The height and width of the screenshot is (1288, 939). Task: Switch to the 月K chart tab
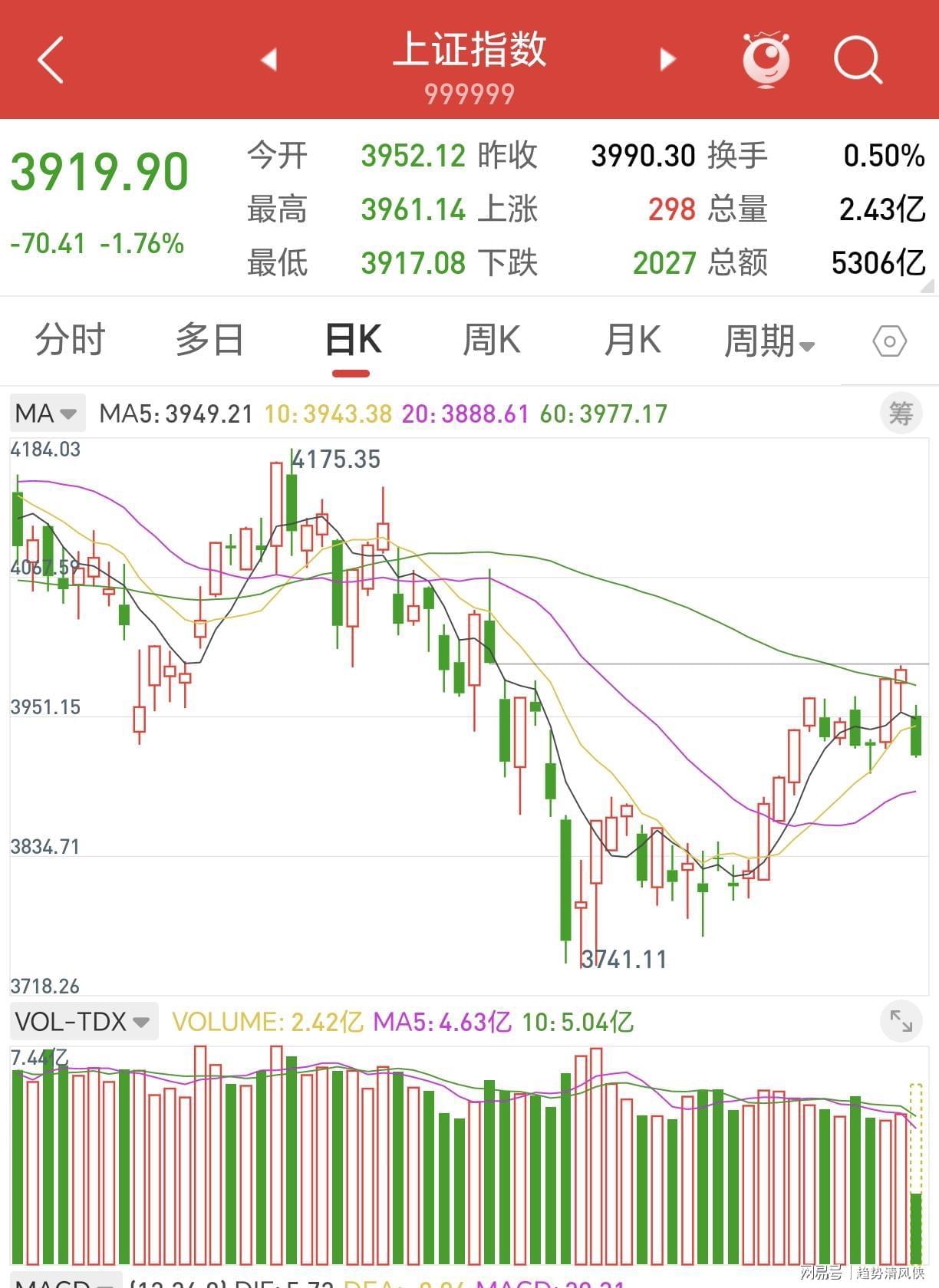[632, 340]
